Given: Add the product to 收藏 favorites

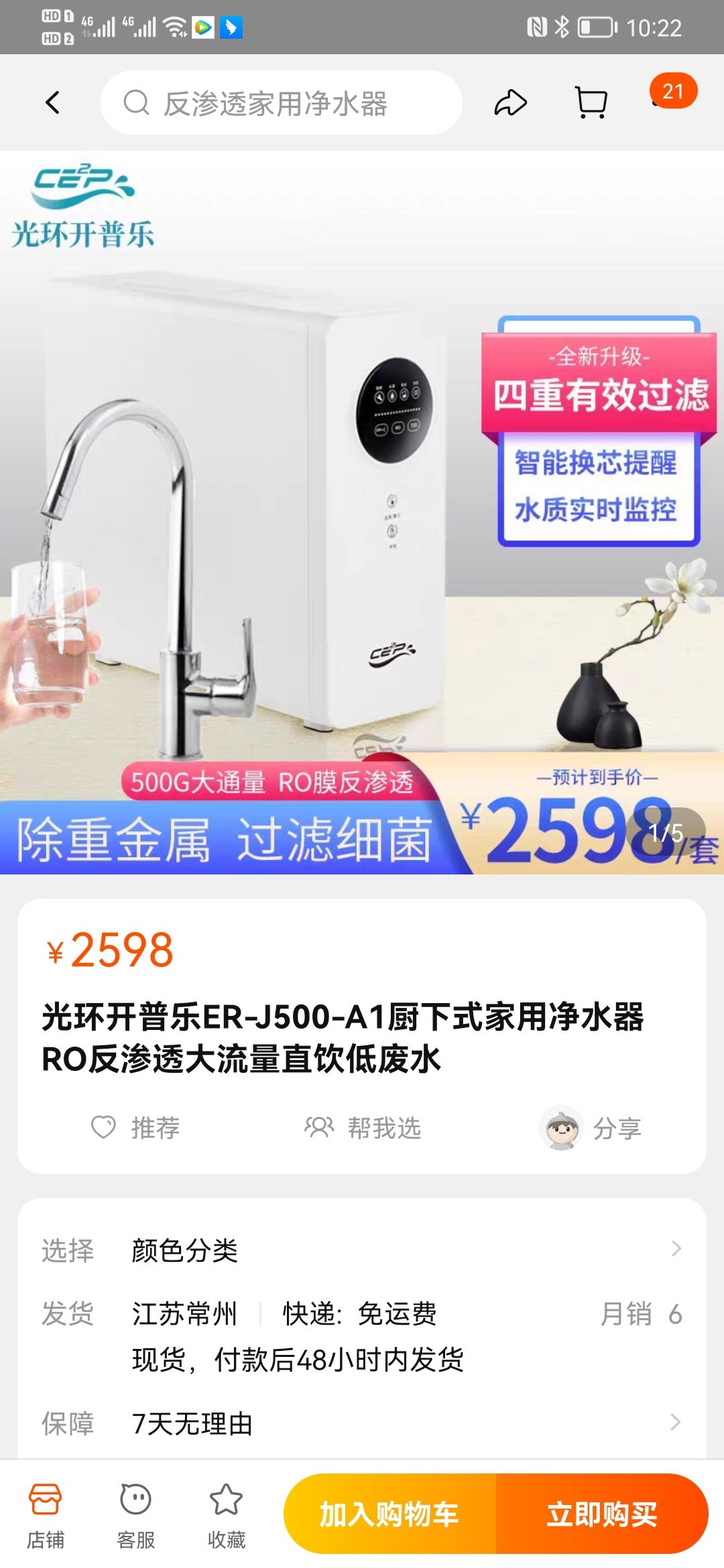Looking at the screenshot, I should 226,1516.
